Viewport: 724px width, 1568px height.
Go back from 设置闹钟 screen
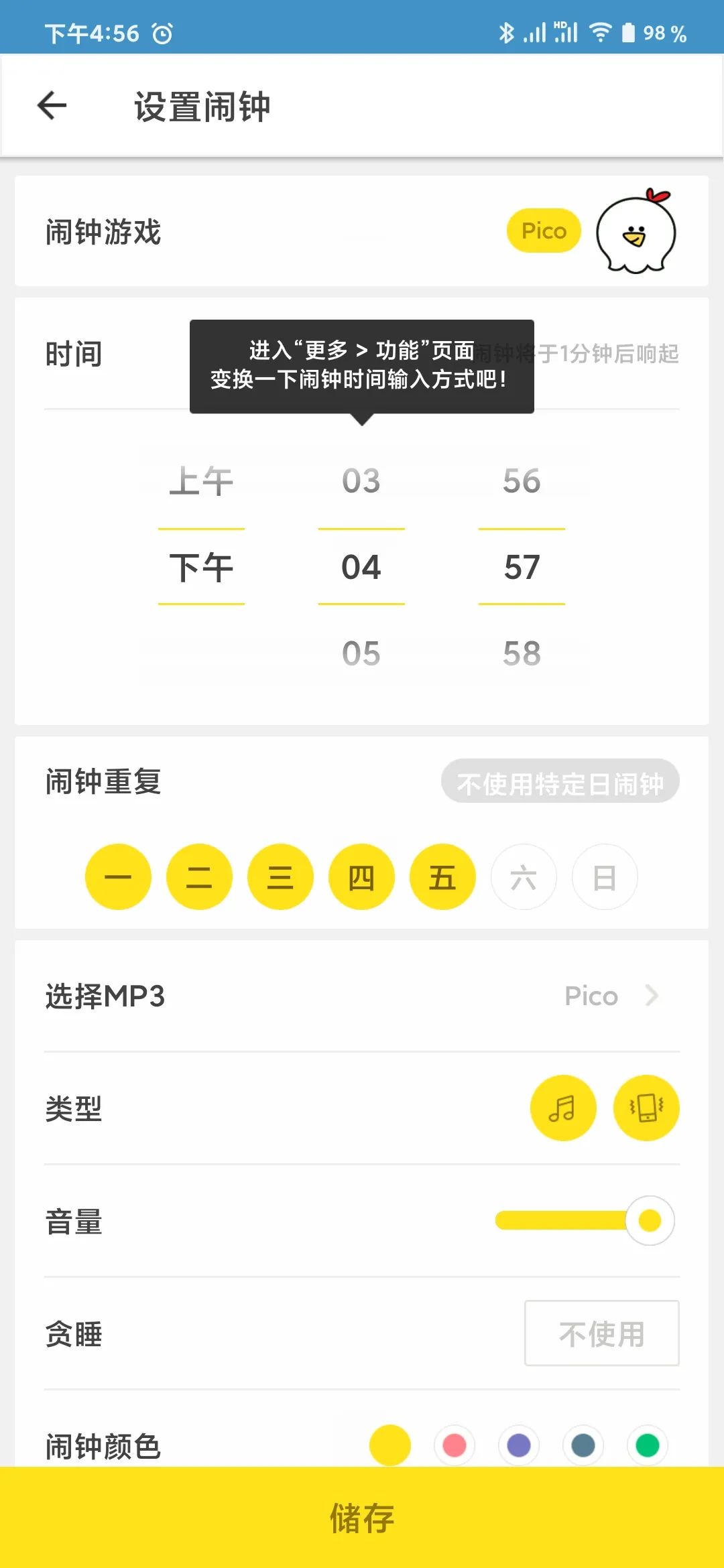pyautogui.click(x=52, y=105)
